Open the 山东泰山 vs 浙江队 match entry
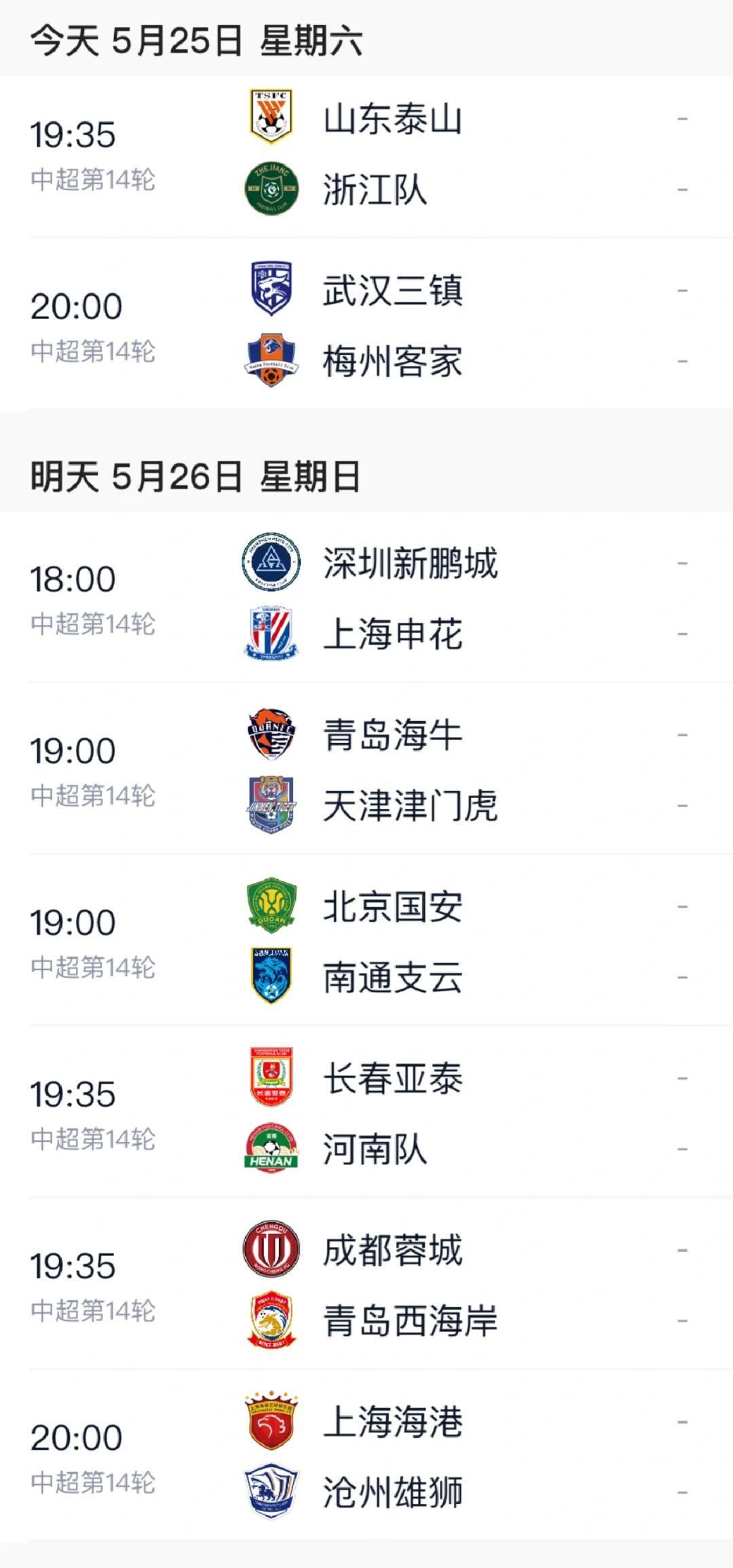This screenshot has width=733, height=1568. pos(366,153)
